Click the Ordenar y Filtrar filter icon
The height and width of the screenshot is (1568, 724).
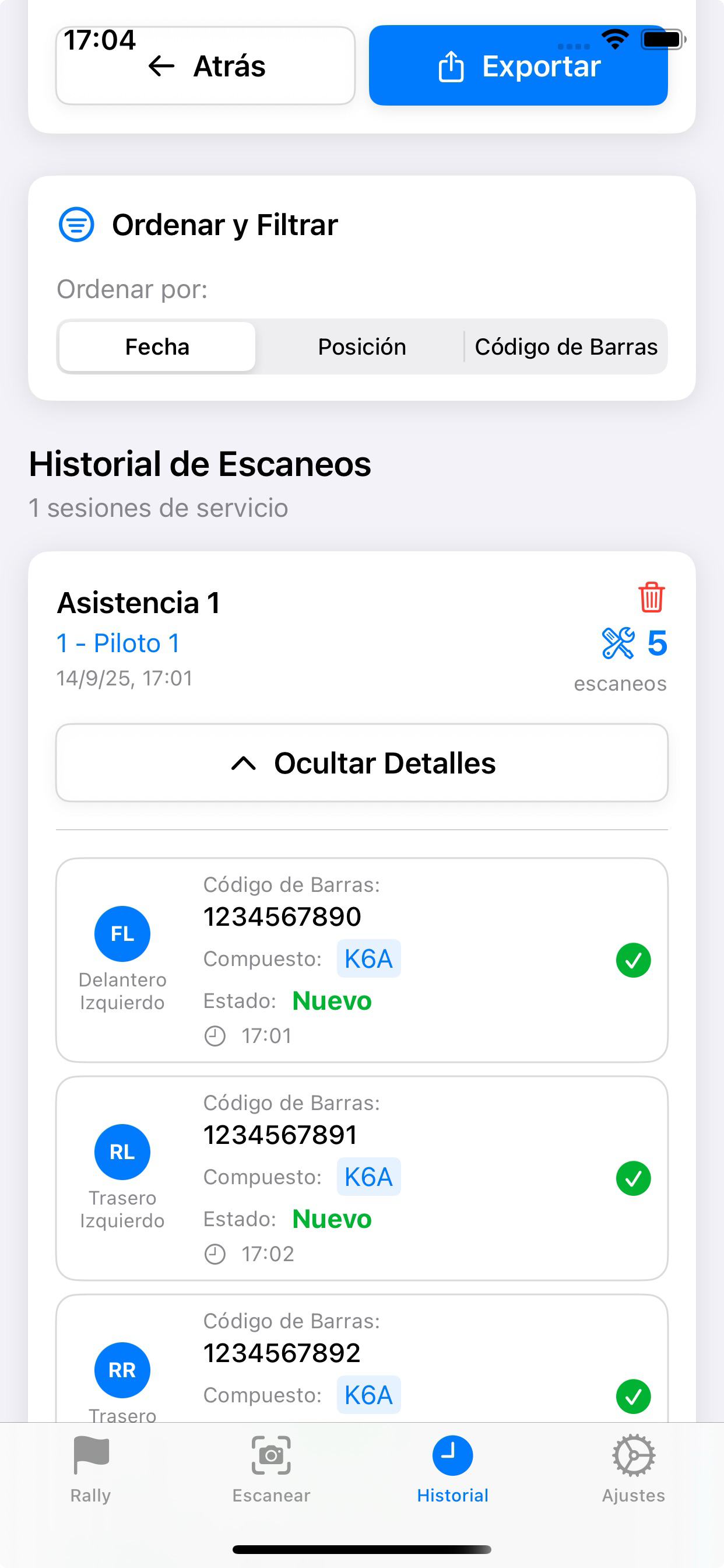pos(75,225)
